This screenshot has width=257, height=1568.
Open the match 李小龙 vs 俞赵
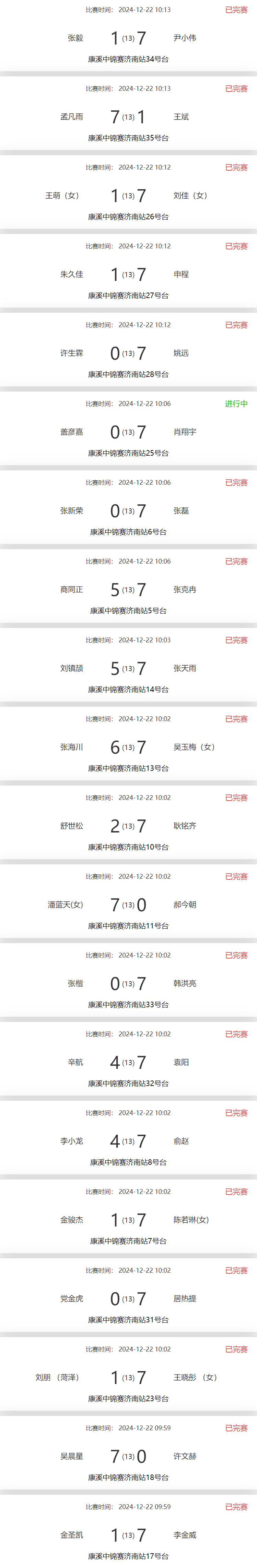point(128,1141)
